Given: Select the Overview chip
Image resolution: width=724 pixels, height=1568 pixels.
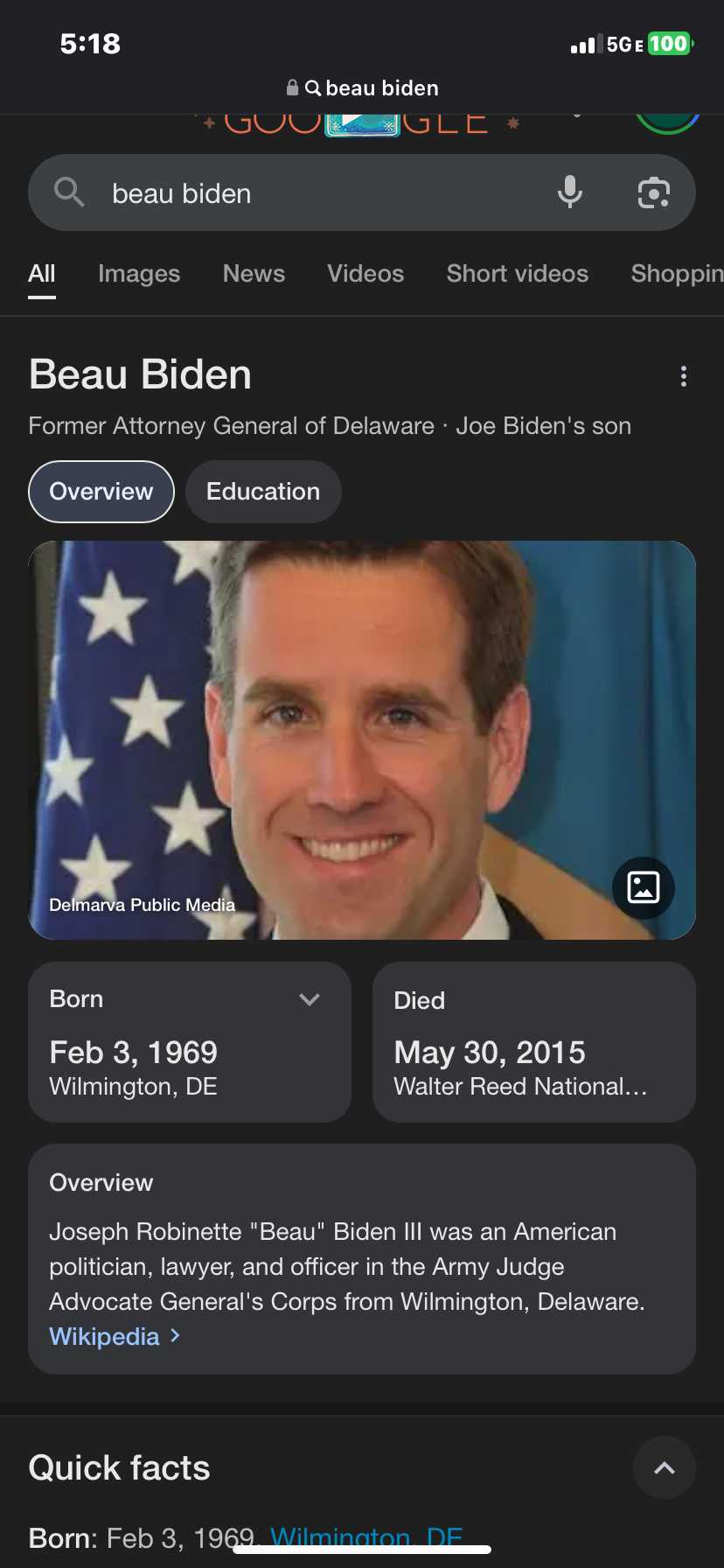Looking at the screenshot, I should click(101, 492).
